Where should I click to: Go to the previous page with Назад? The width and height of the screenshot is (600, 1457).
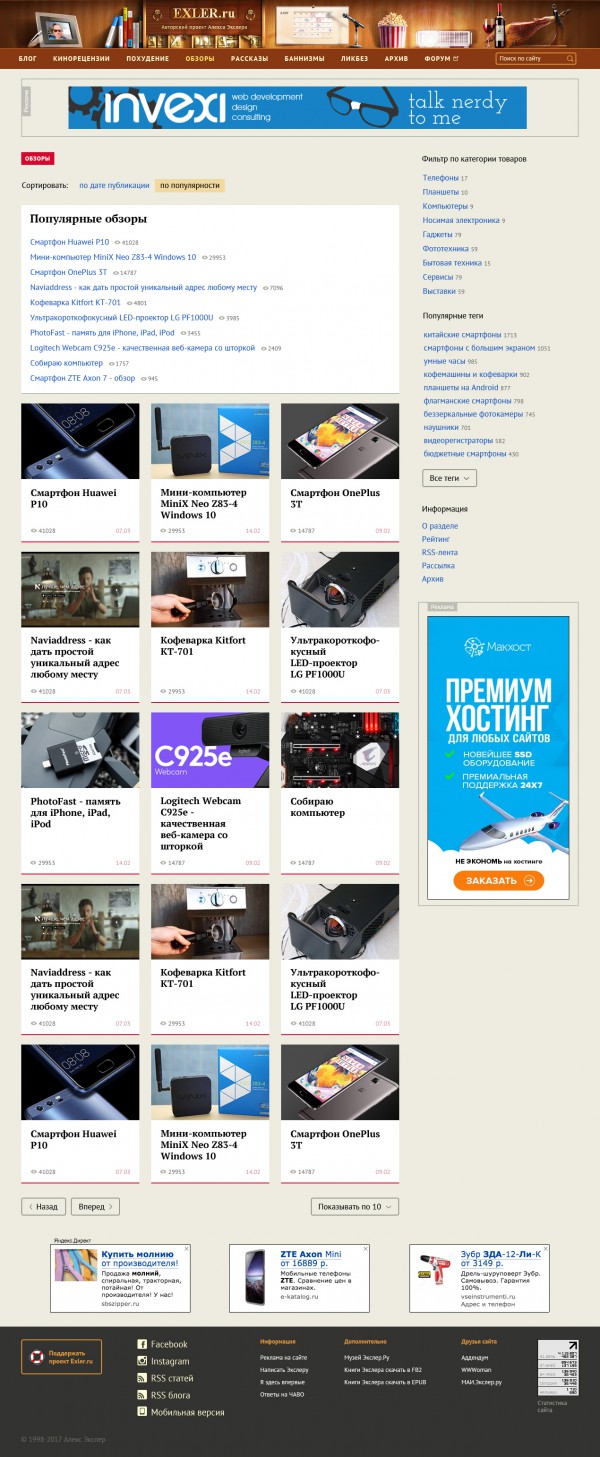point(45,1207)
